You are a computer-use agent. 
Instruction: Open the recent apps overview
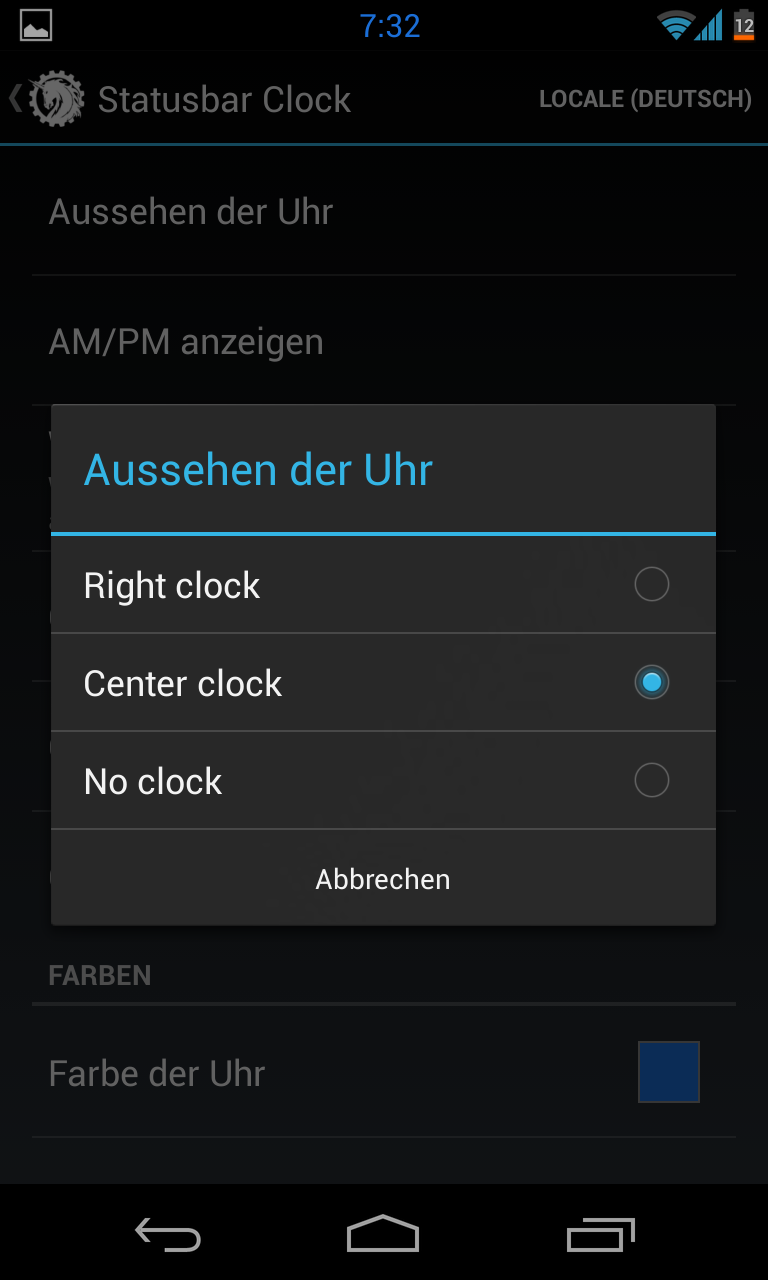coord(600,1235)
